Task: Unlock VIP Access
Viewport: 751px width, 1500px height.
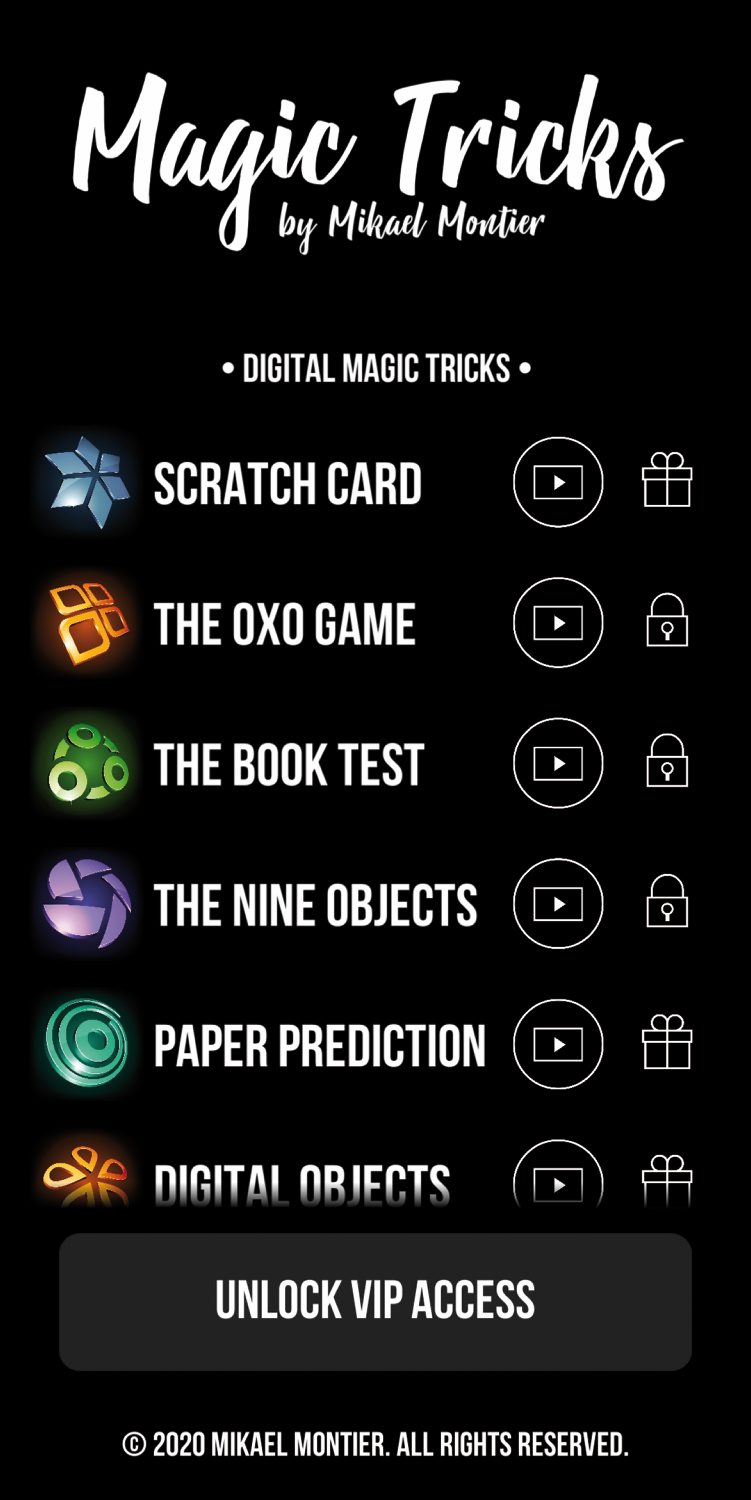Action: (x=375, y=1301)
